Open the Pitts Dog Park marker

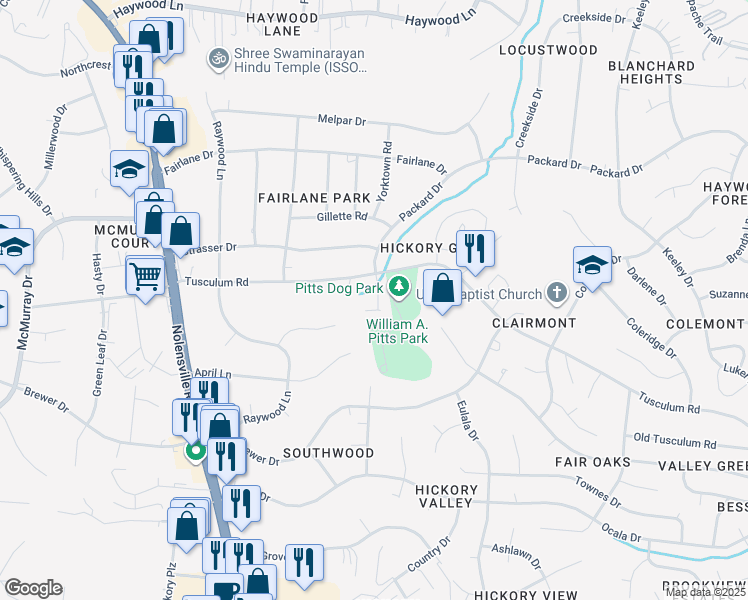[x=400, y=288]
